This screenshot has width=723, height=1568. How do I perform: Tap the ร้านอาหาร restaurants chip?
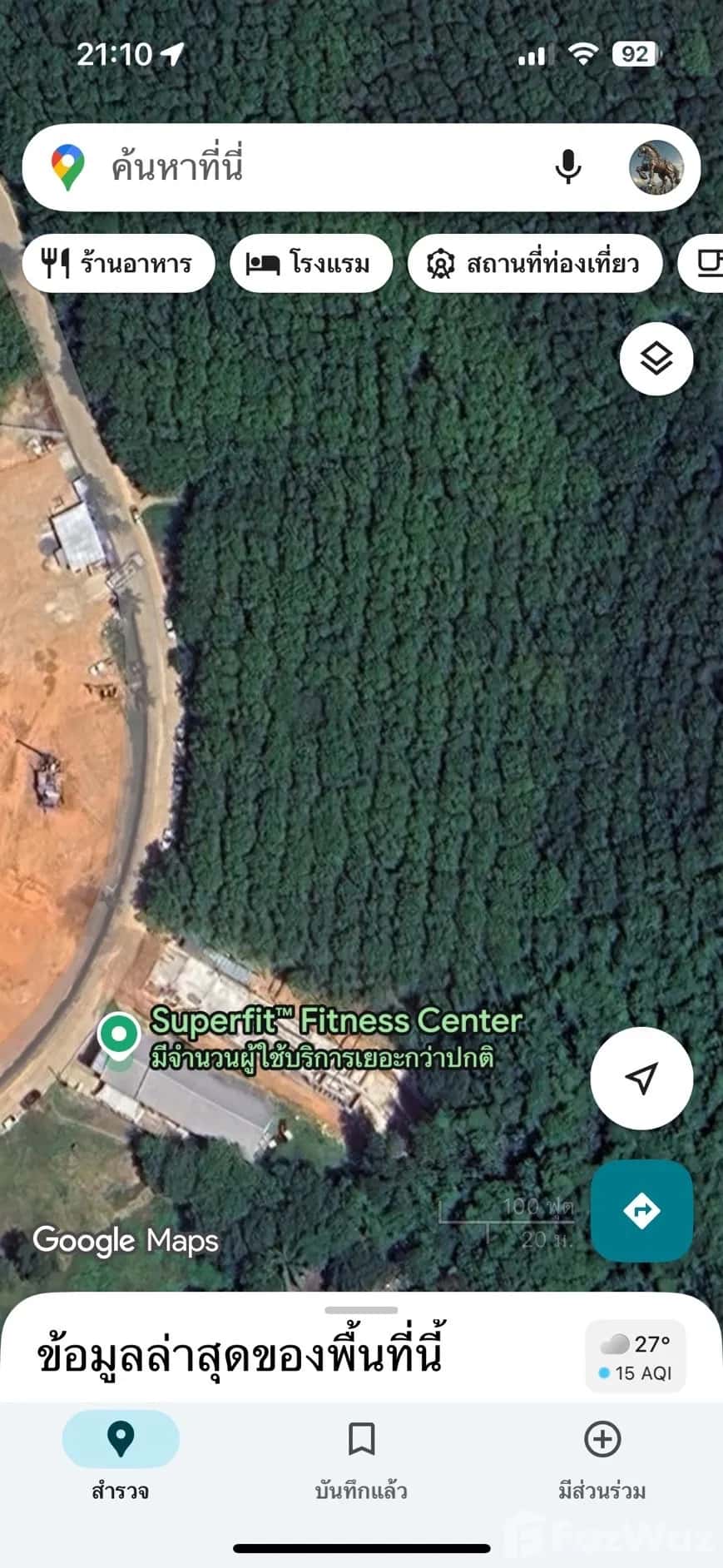pos(119,263)
